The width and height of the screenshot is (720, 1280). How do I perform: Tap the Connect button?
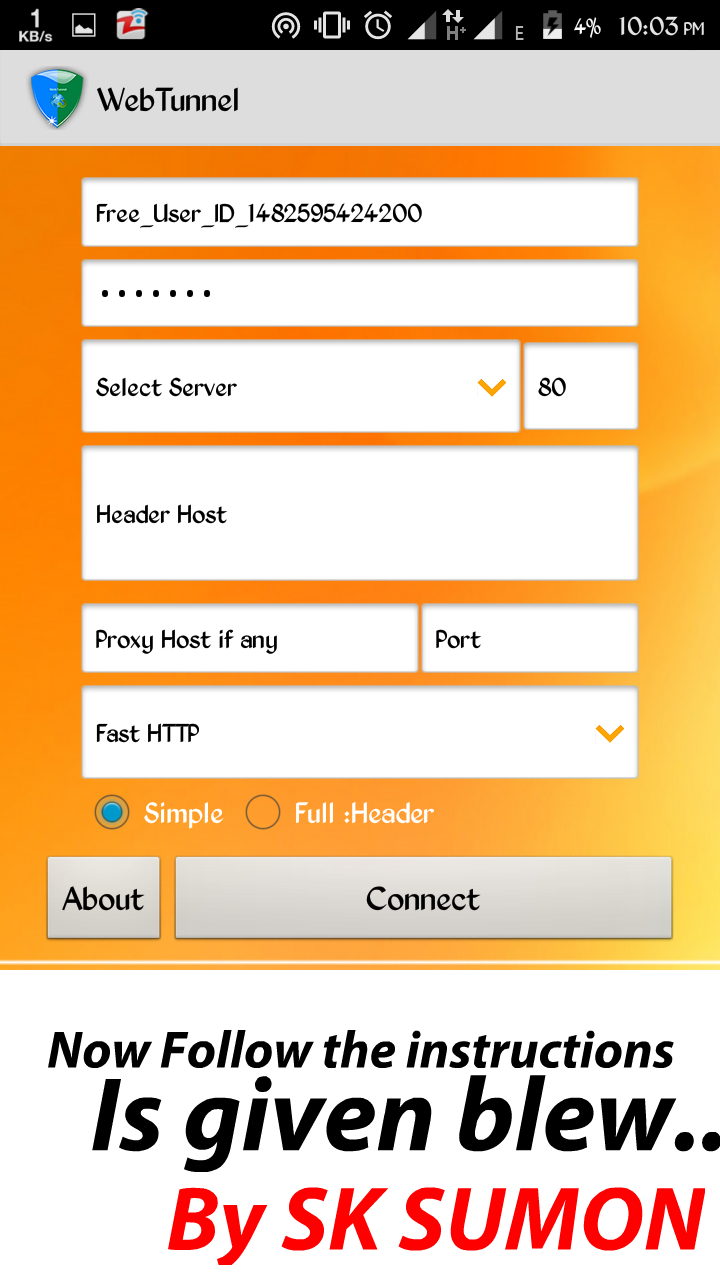(x=423, y=898)
